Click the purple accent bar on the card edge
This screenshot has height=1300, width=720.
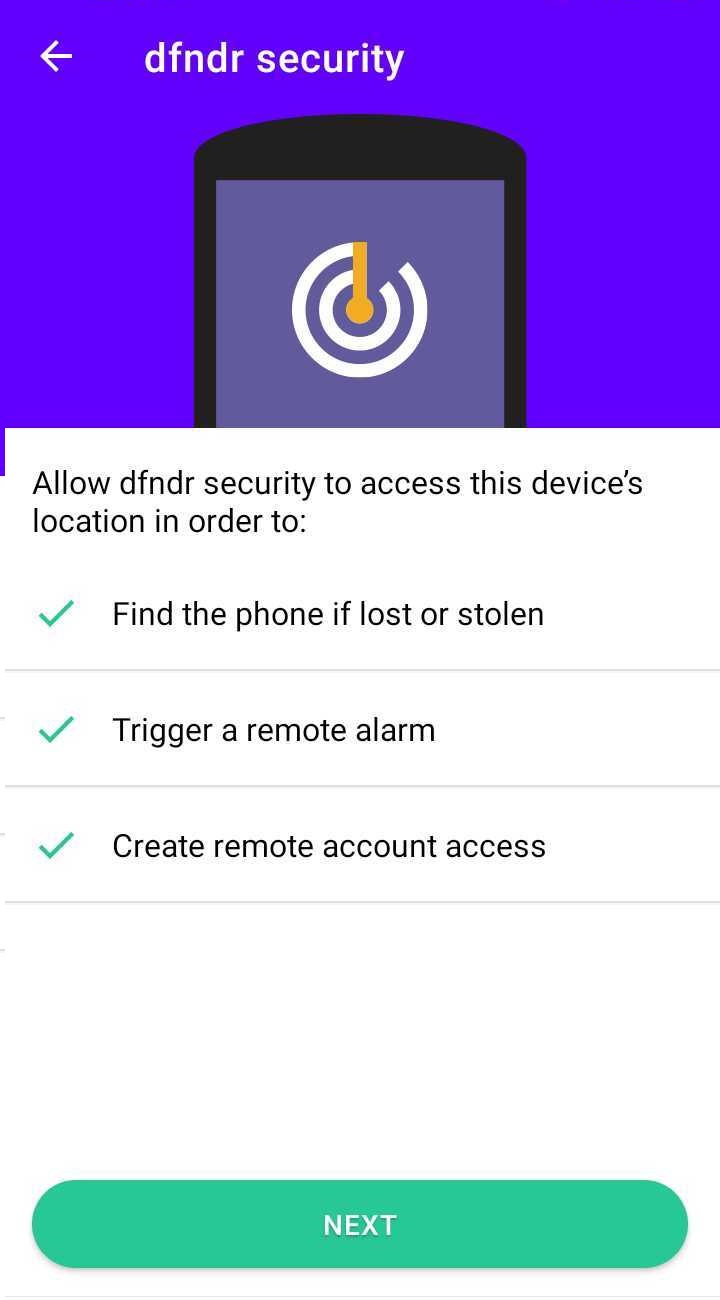click(3, 450)
